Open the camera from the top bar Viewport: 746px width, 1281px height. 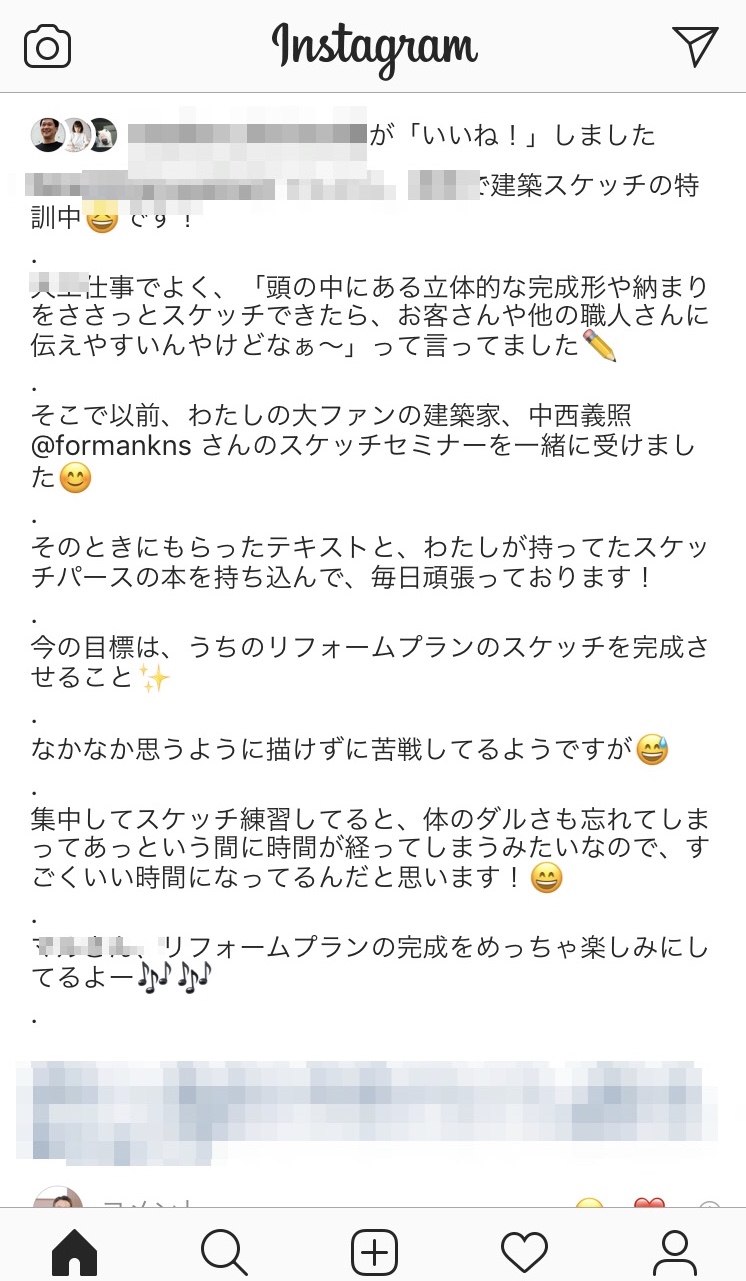point(48,47)
